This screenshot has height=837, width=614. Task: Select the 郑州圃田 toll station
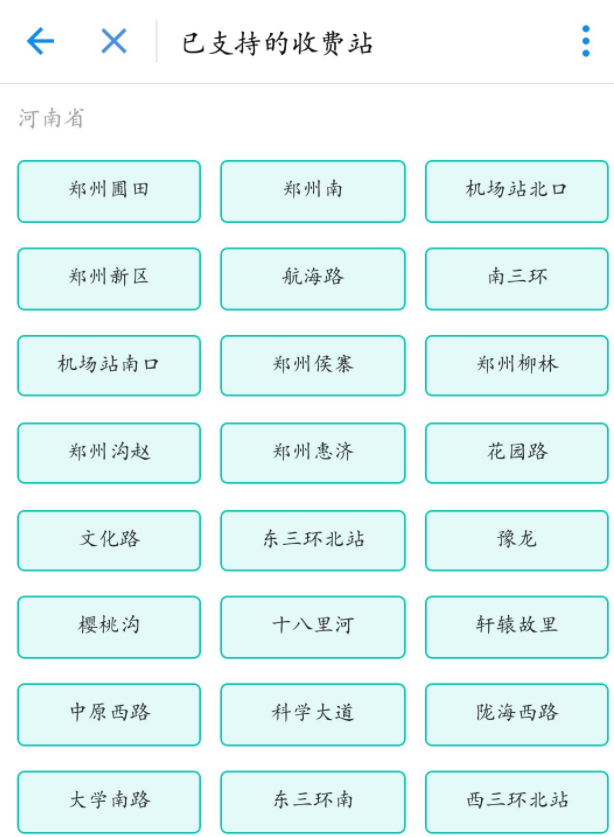click(x=109, y=191)
